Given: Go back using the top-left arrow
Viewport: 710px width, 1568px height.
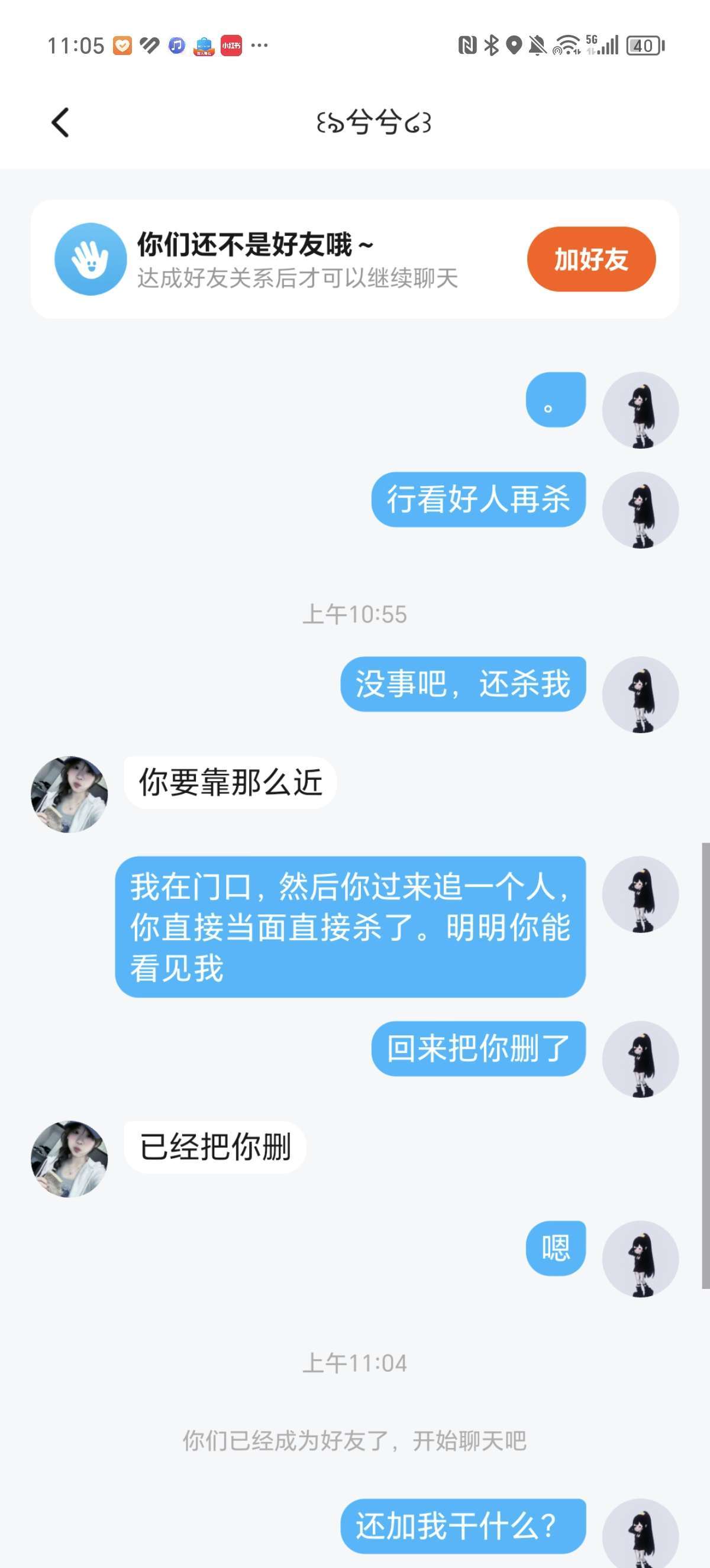Looking at the screenshot, I should coord(60,122).
